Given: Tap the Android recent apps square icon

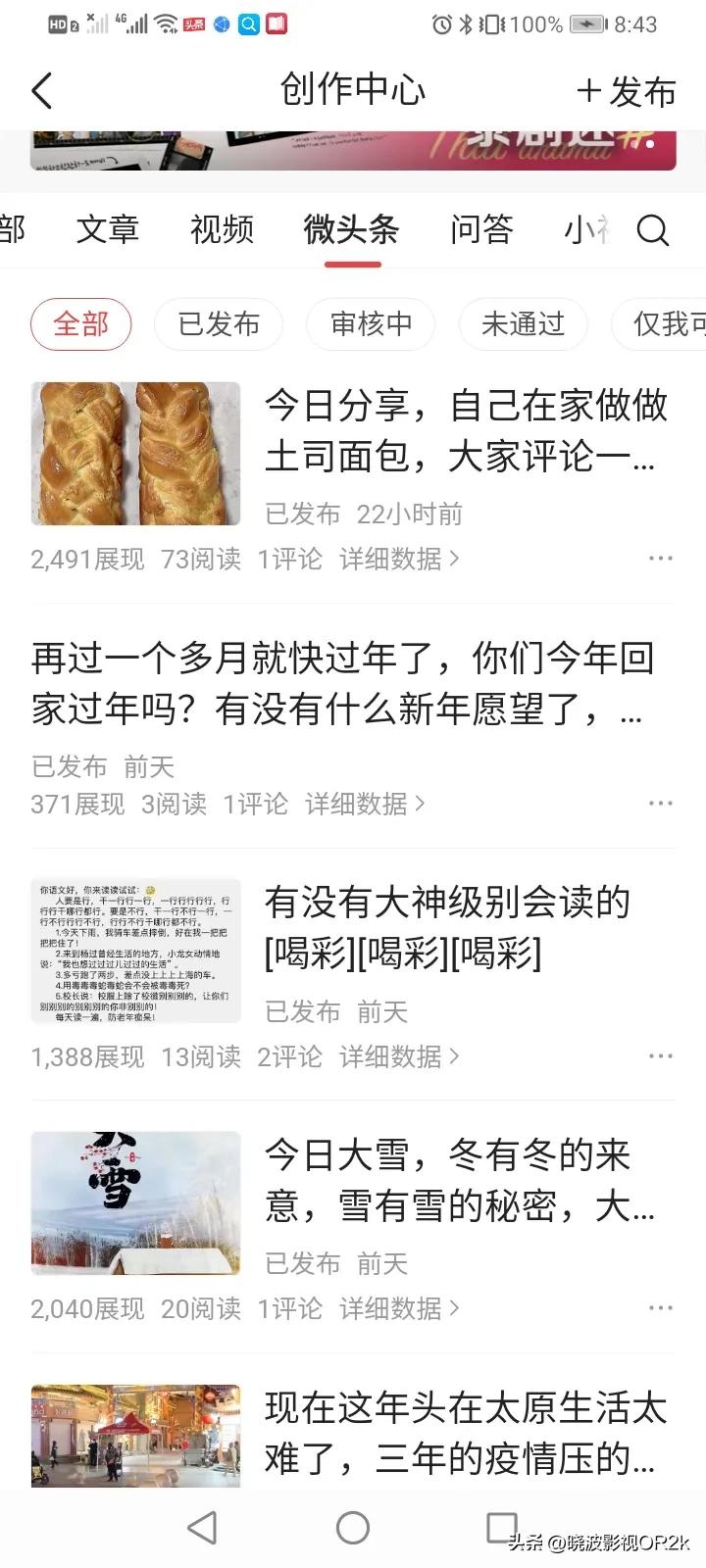Looking at the screenshot, I should (x=498, y=1526).
